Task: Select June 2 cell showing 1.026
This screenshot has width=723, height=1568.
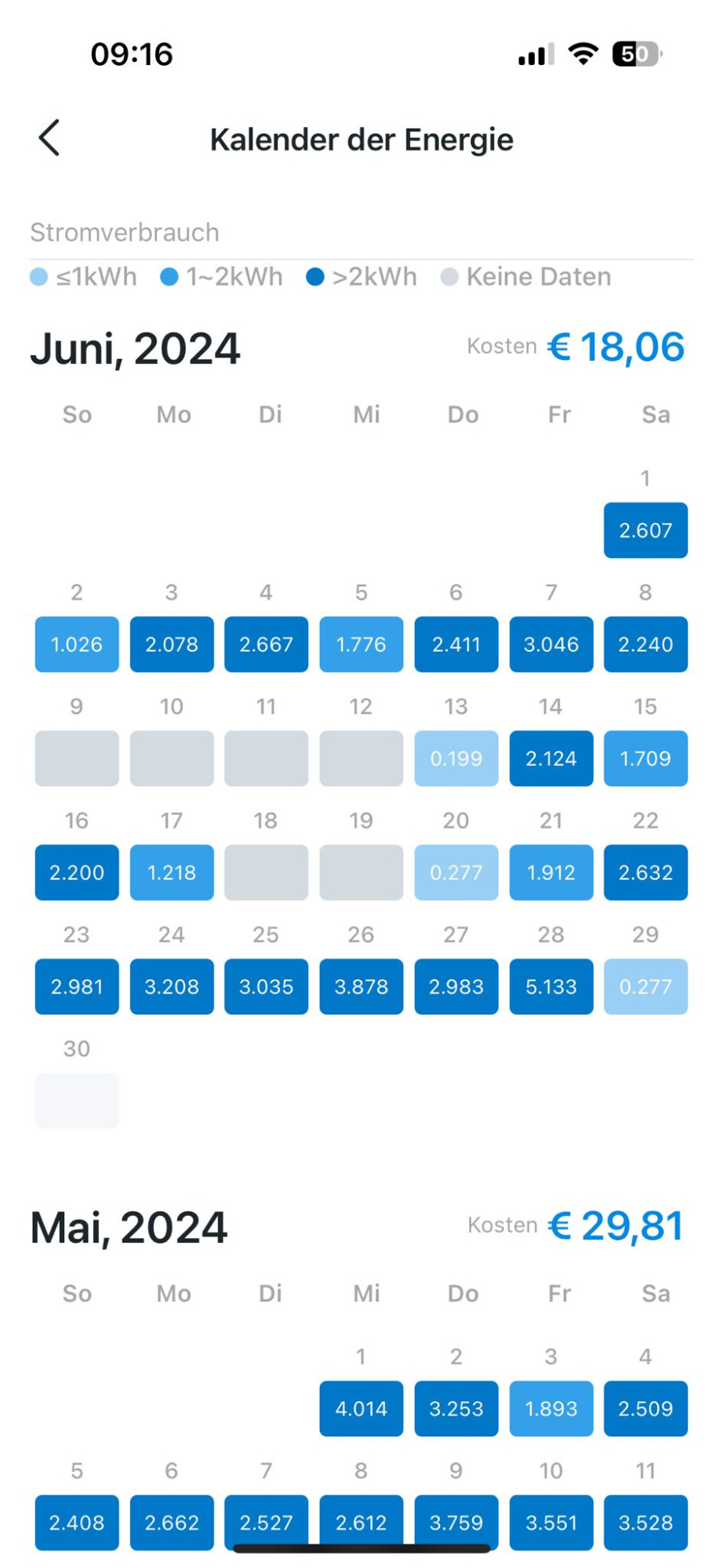Action: pos(77,644)
